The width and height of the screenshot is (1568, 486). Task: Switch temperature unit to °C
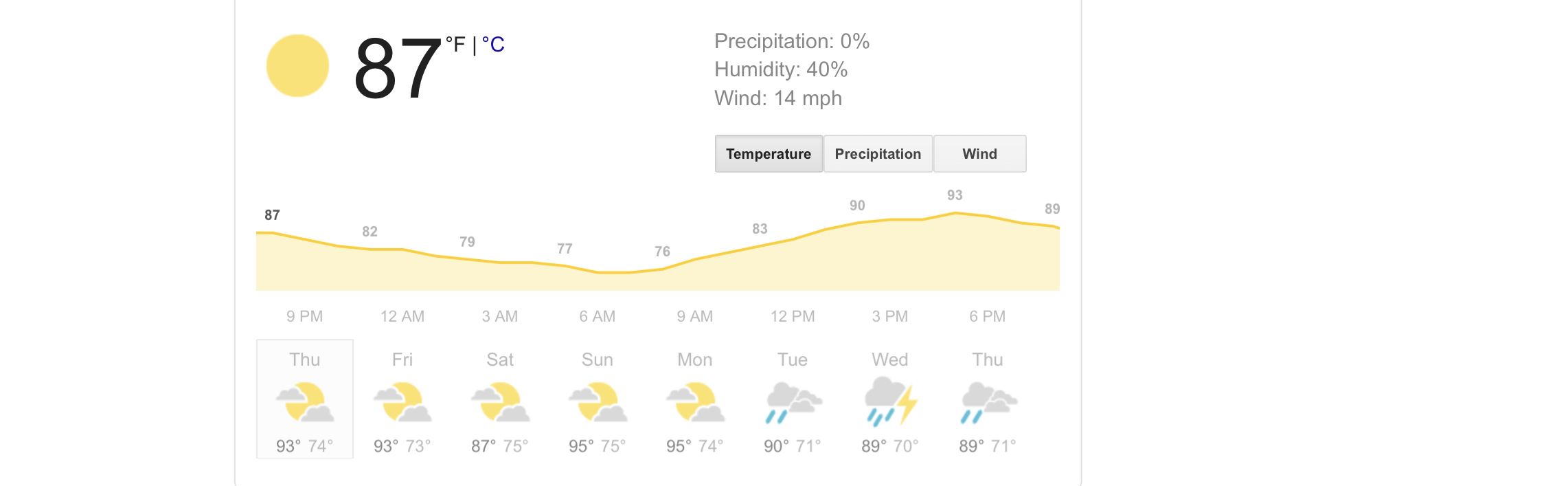click(493, 45)
